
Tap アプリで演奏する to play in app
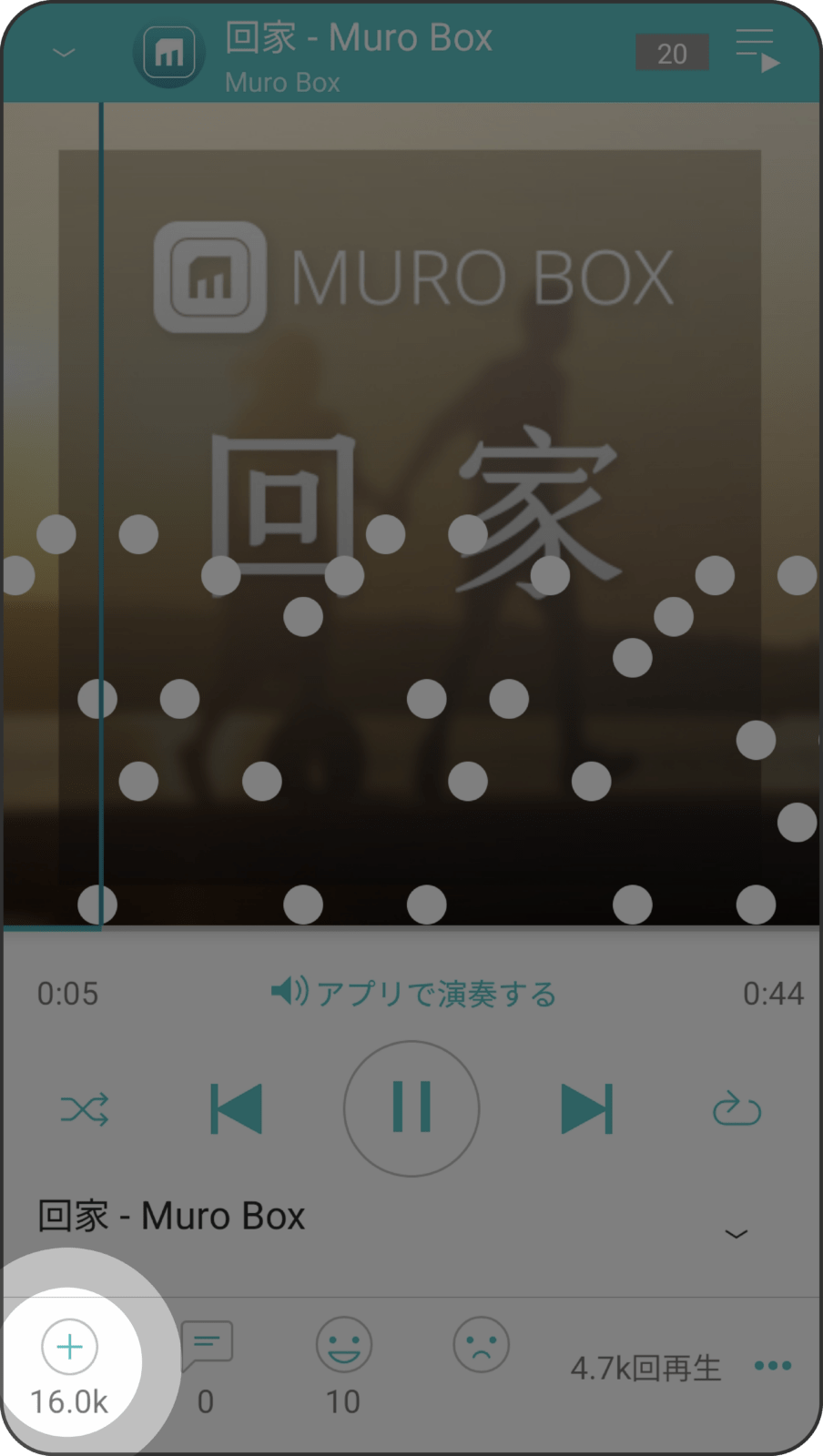414,993
